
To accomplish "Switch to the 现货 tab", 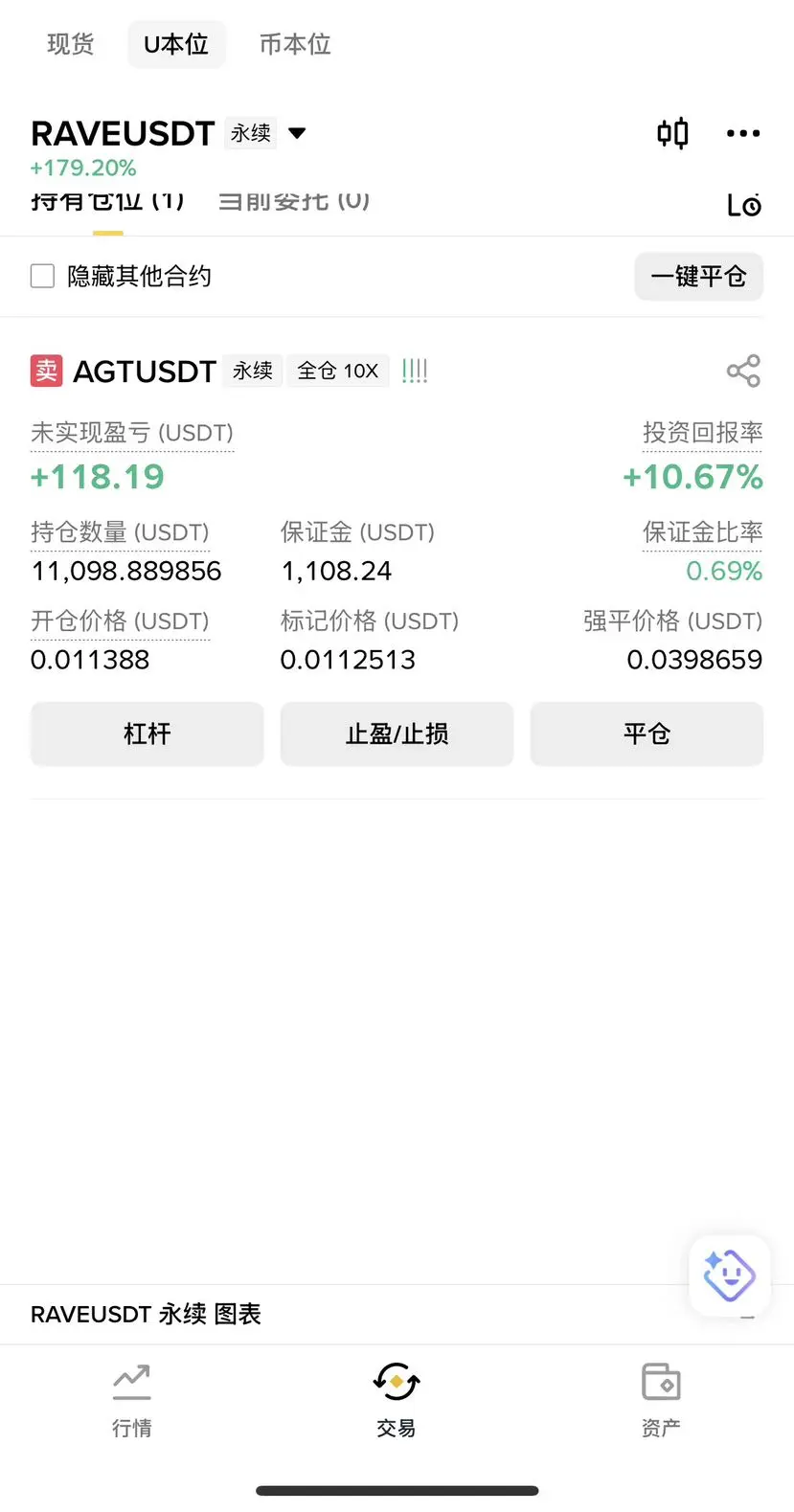I will (70, 44).
